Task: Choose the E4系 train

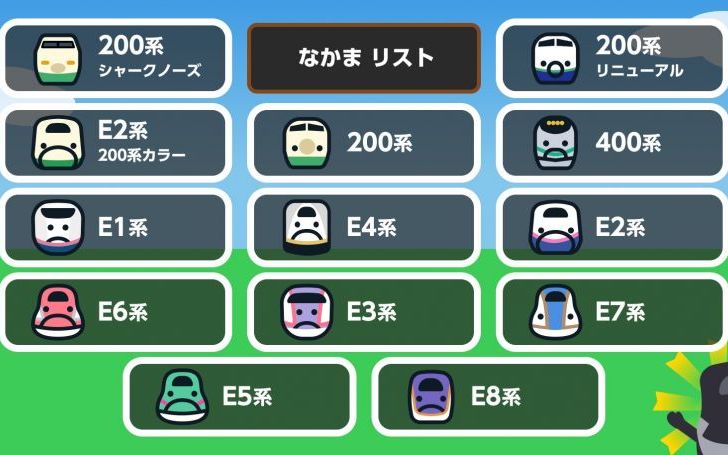Action: [364, 228]
